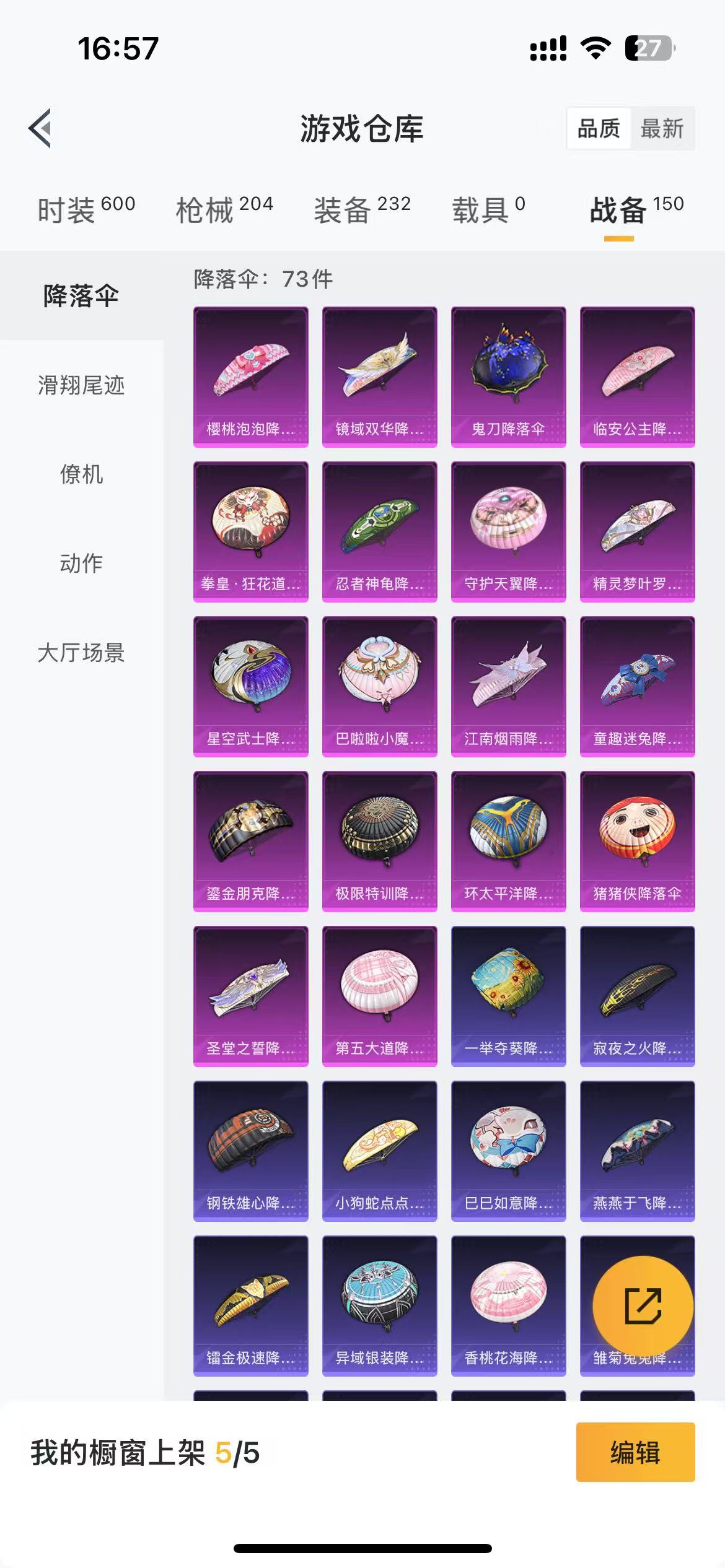Viewport: 725px width, 1568px height.
Task: Open the 载具 tab
Action: tap(489, 209)
